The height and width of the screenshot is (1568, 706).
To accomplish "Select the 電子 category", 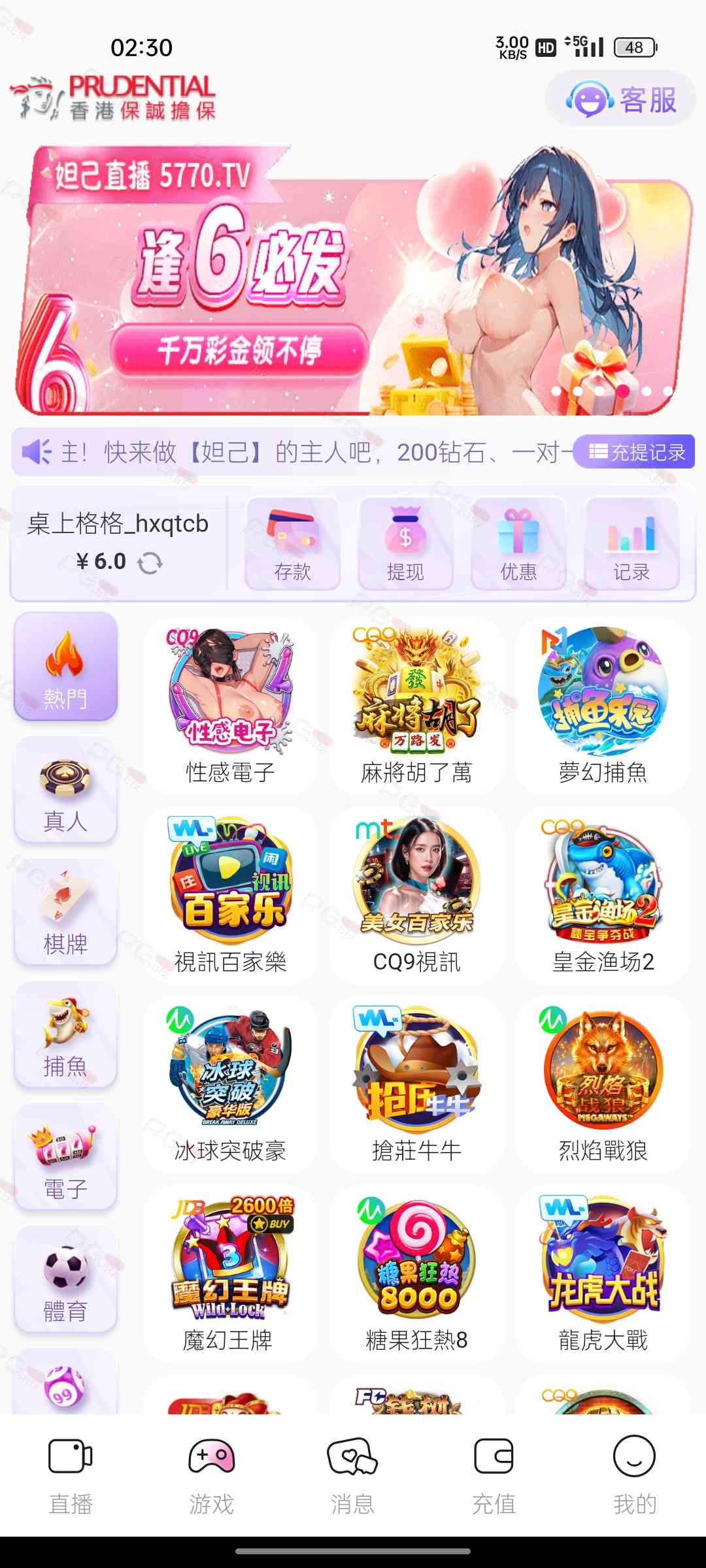I will point(65,1157).
